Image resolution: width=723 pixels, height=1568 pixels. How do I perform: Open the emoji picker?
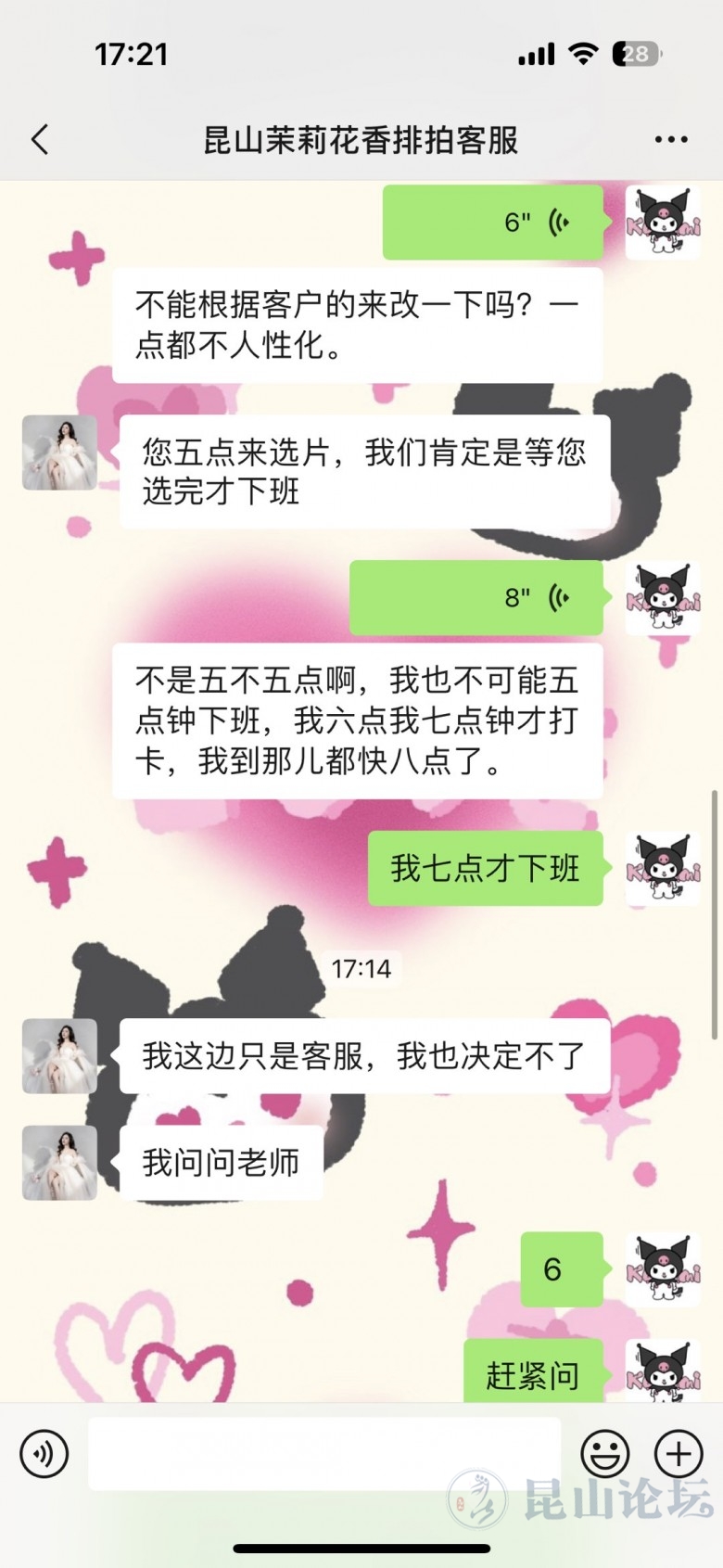pos(604,1453)
